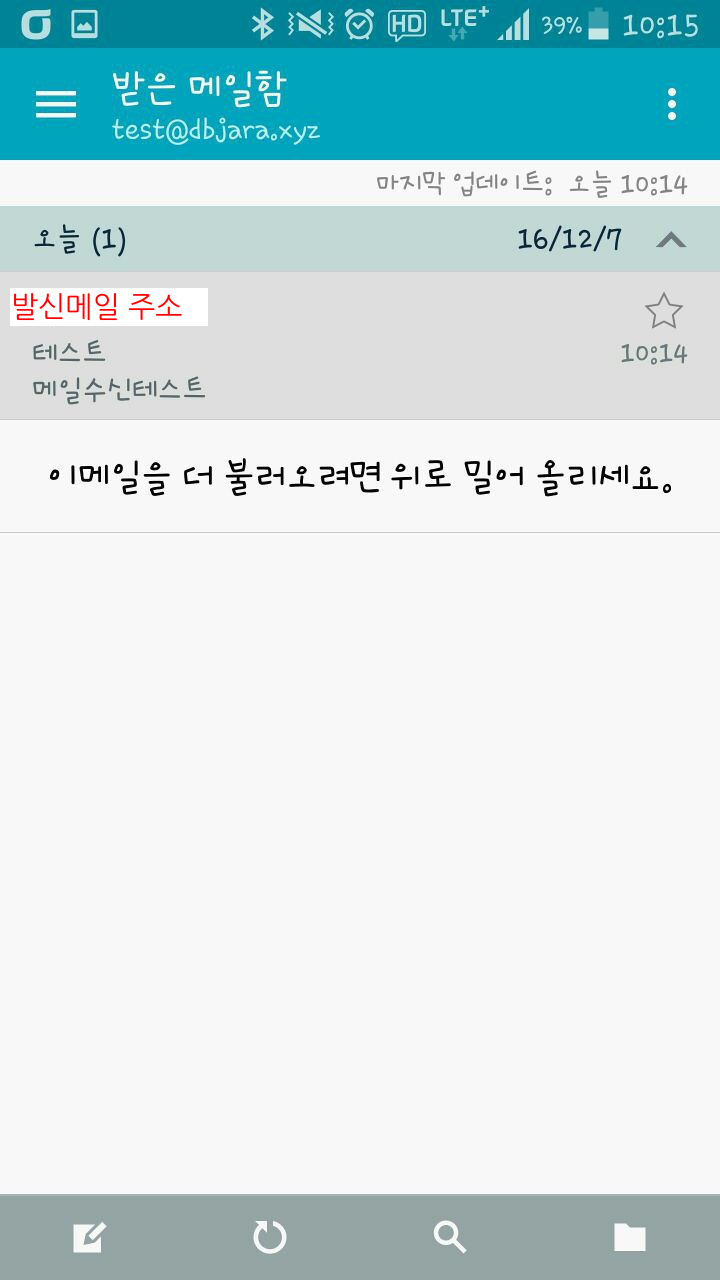Refresh the inbox
The image size is (720, 1280).
pos(269,1238)
